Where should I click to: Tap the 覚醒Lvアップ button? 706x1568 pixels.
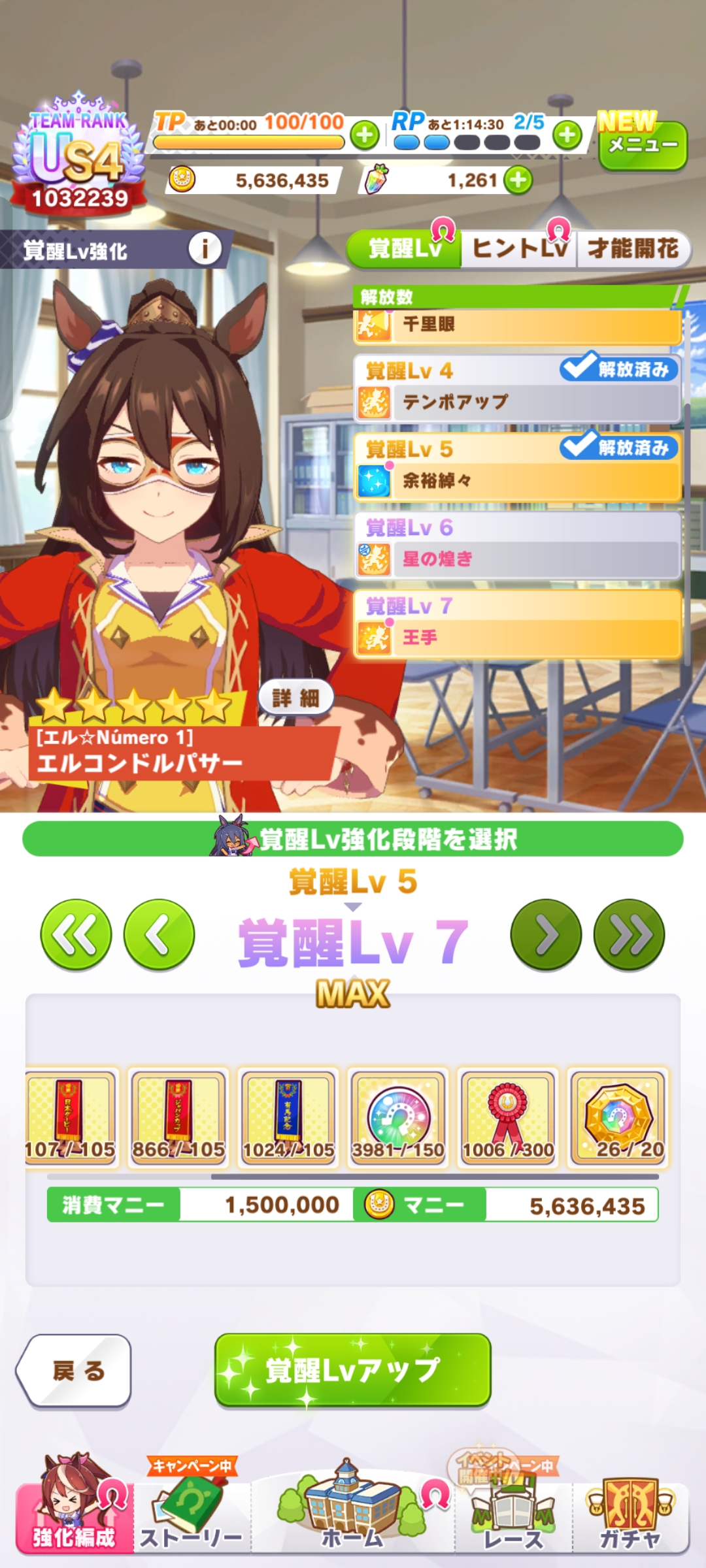[x=352, y=1369]
